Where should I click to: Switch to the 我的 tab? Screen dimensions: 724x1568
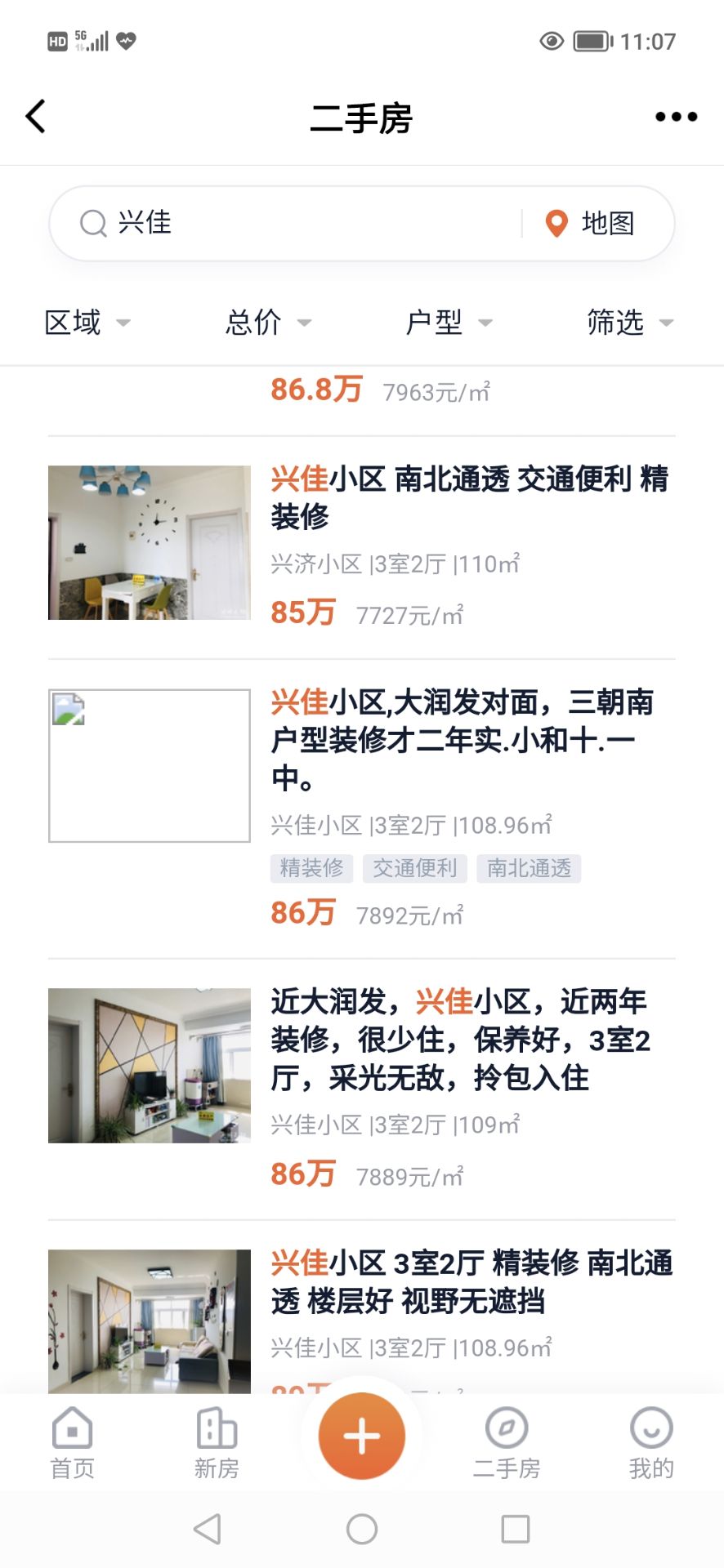pos(650,1443)
